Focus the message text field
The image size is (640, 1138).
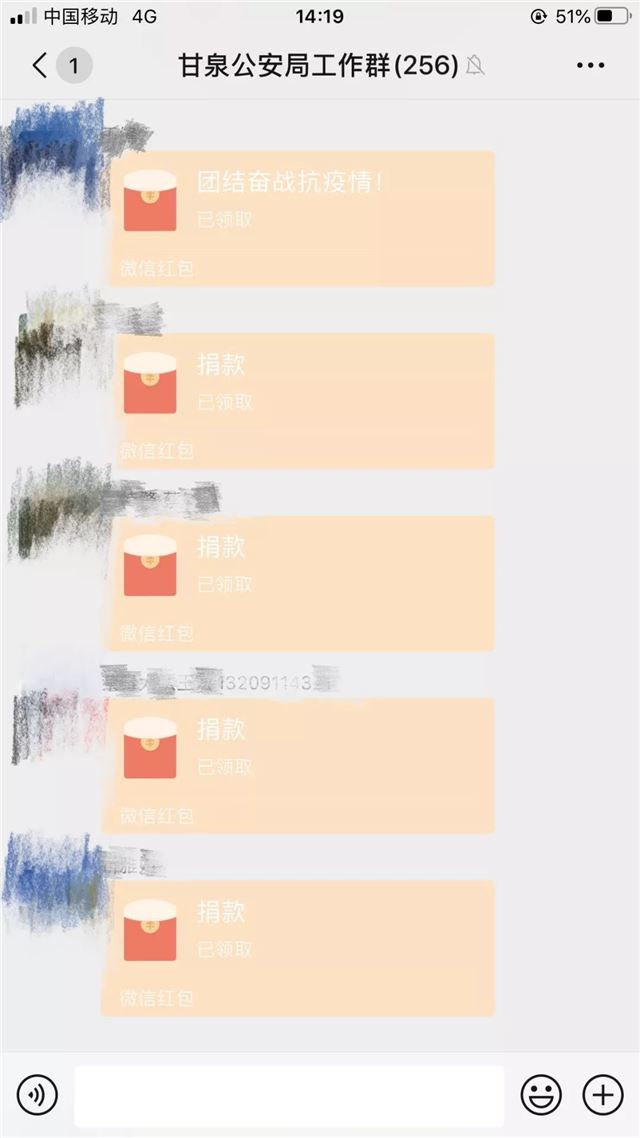pos(288,1095)
